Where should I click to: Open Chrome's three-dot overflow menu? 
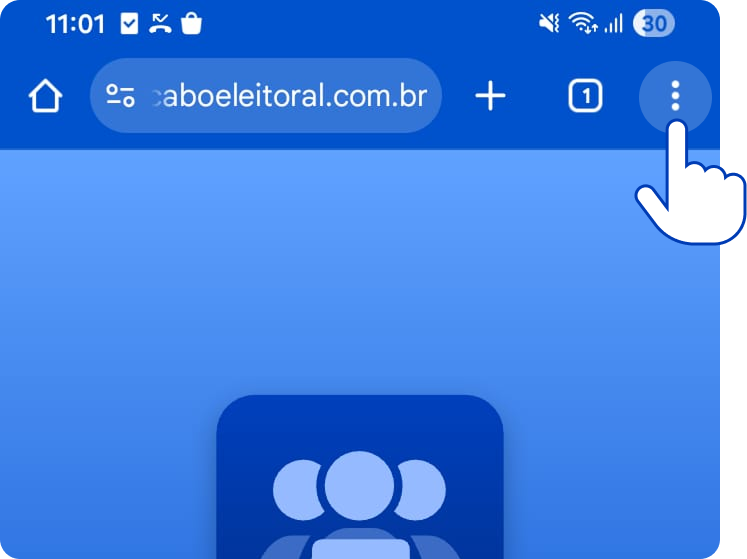pos(675,96)
